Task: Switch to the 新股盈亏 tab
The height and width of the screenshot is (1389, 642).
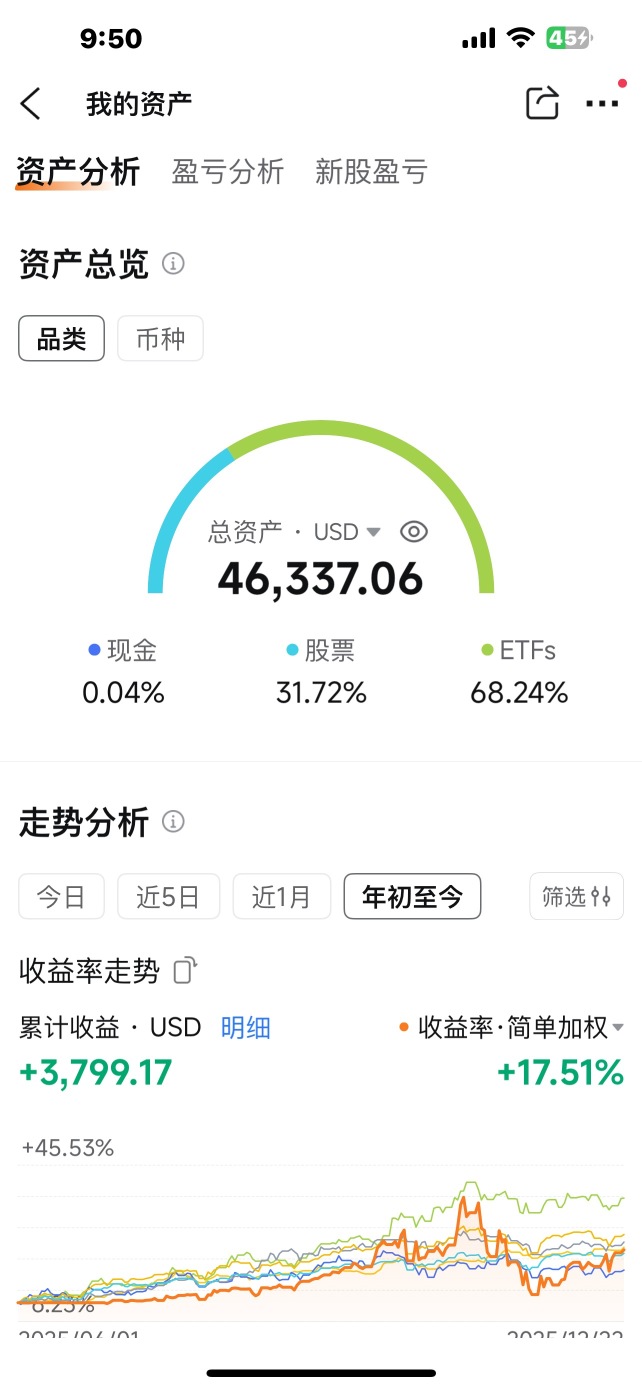Action: 371,171
